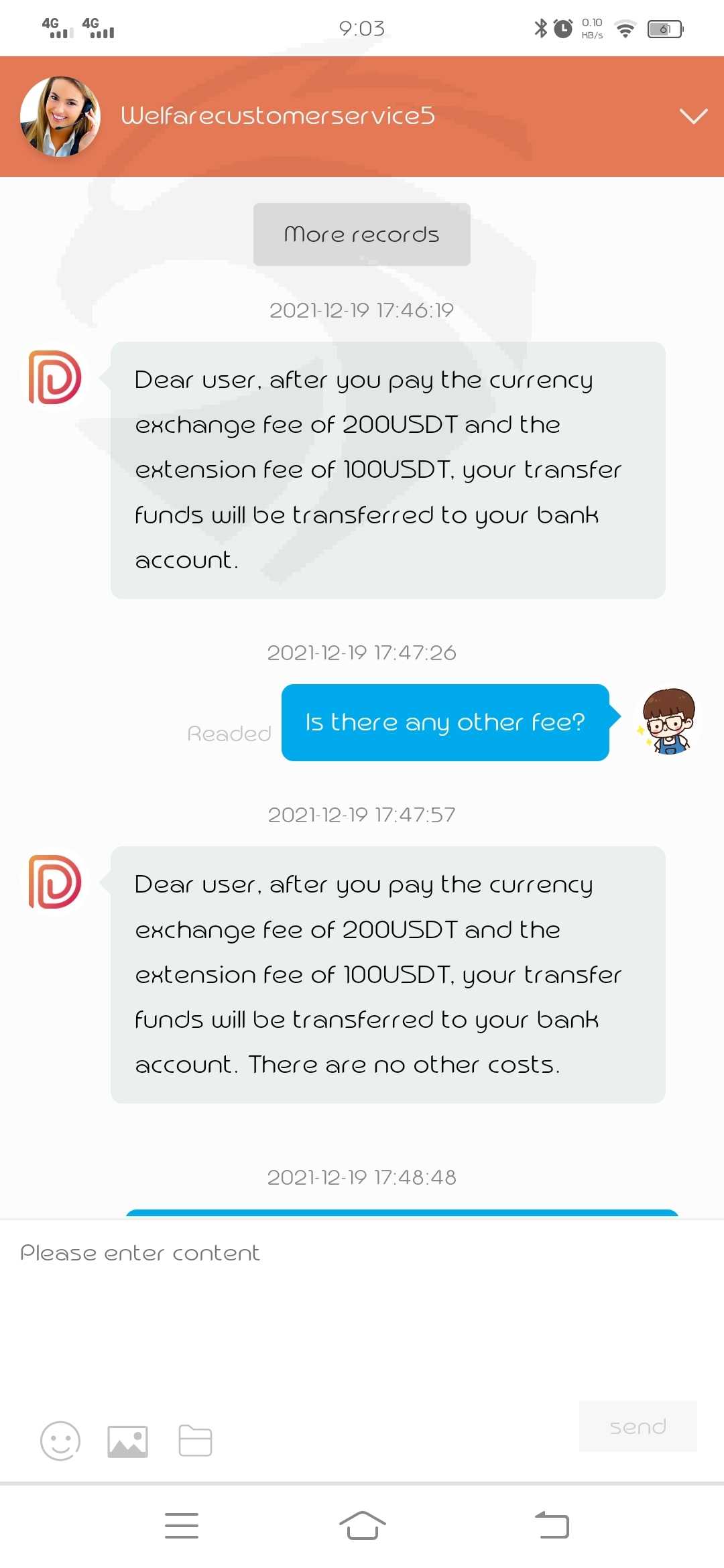Attach an image to the chat
724x1568 pixels.
pos(128,1441)
